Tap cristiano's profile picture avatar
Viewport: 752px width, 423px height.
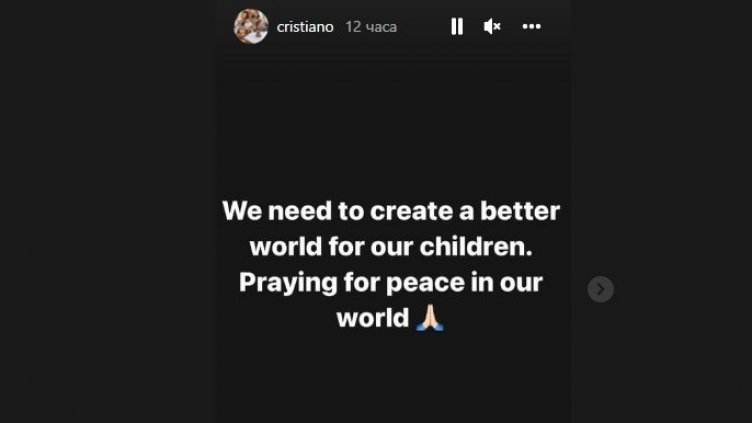pos(251,26)
